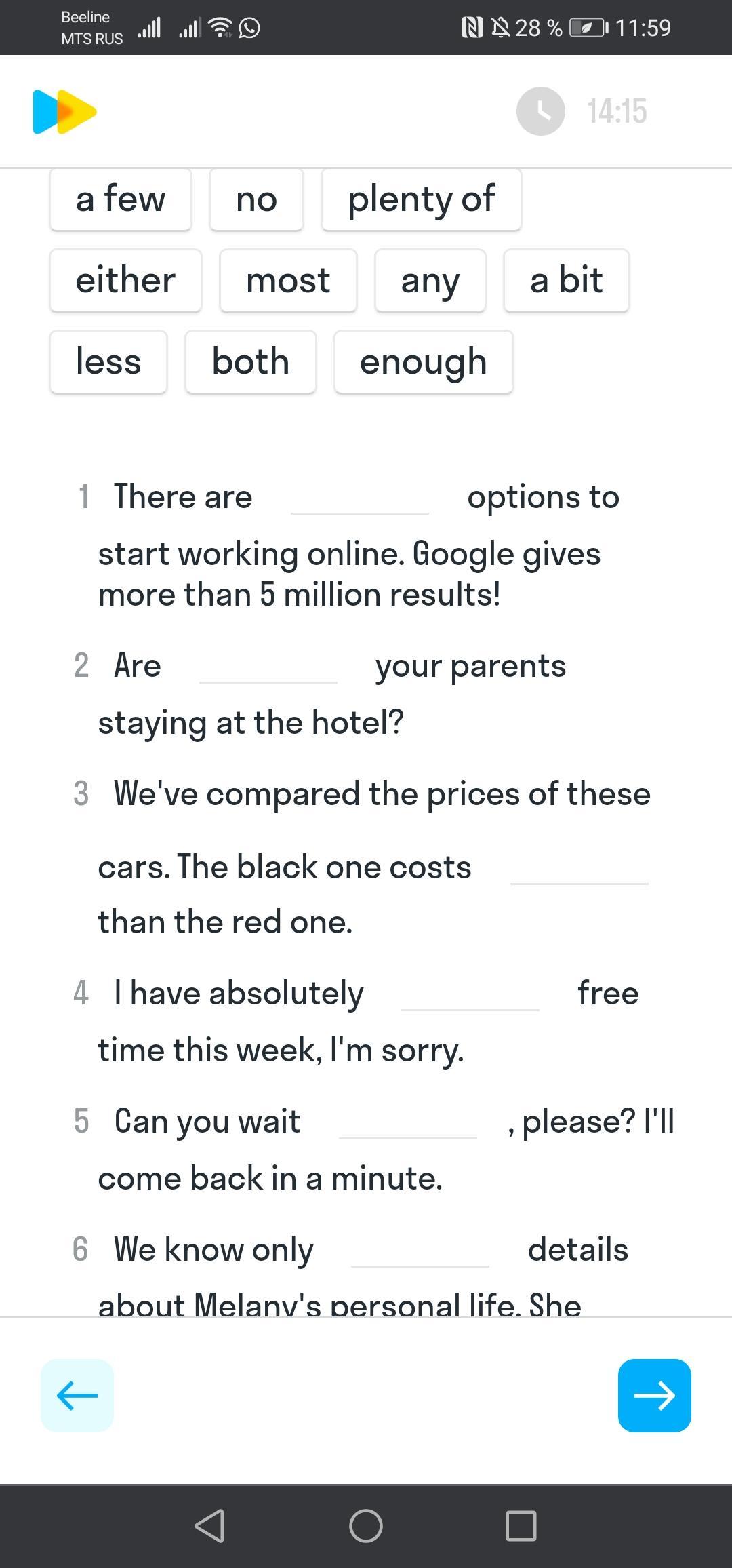Select the blank after "I have absolutely"
Viewport: 732px width, 1568px height.
[470, 993]
